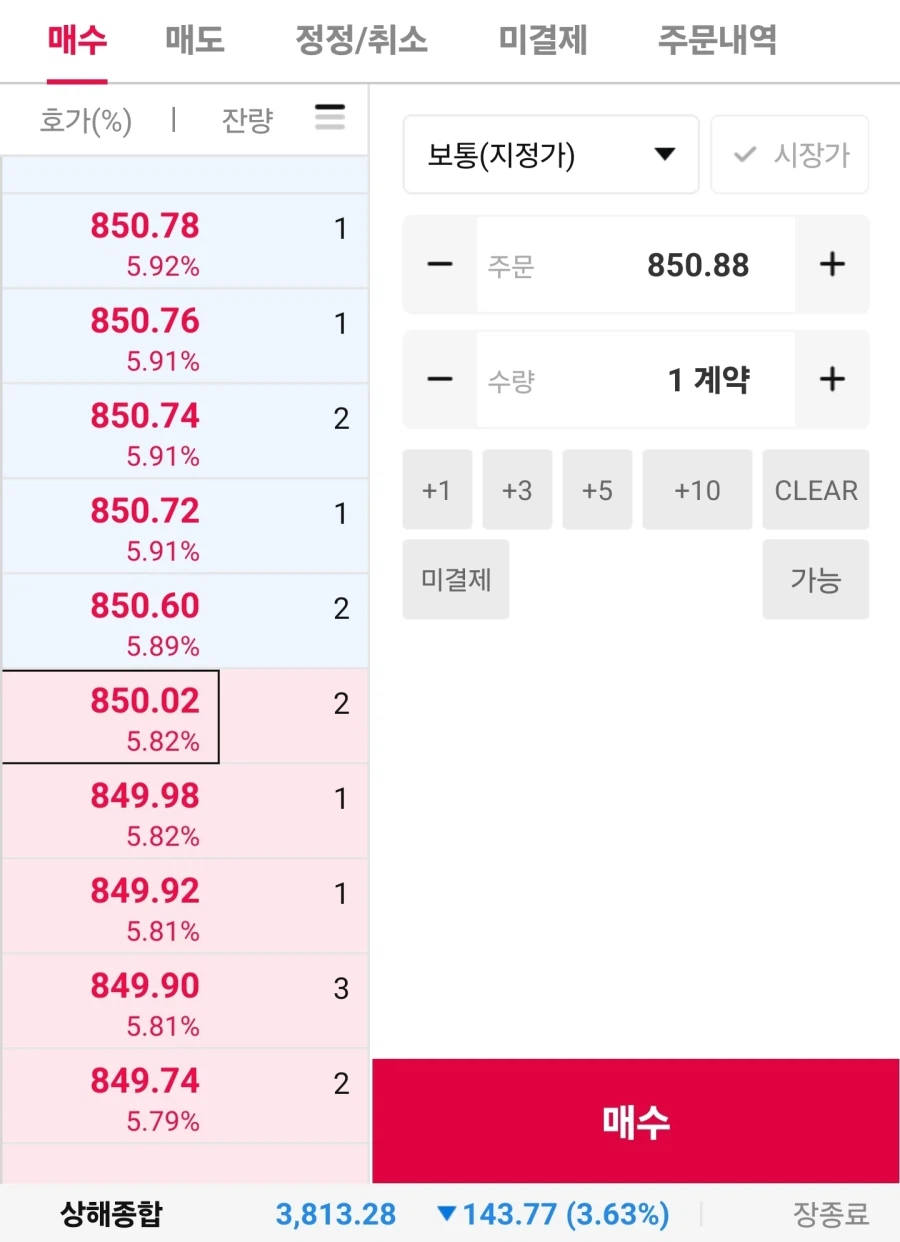The image size is (900, 1242).
Task: Open the 미결제 tab at top
Action: [543, 40]
